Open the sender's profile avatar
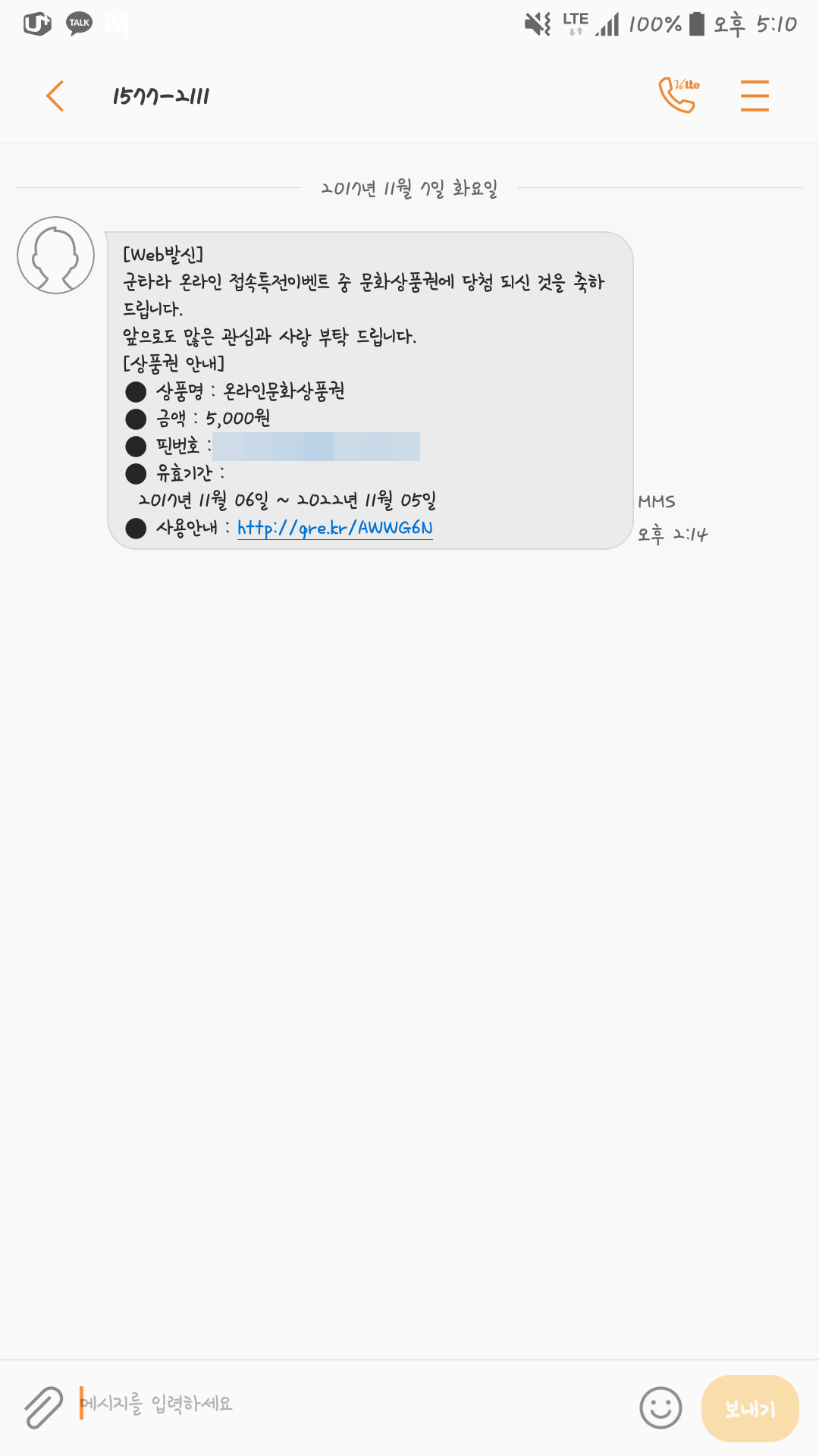The image size is (819, 1456). click(56, 256)
